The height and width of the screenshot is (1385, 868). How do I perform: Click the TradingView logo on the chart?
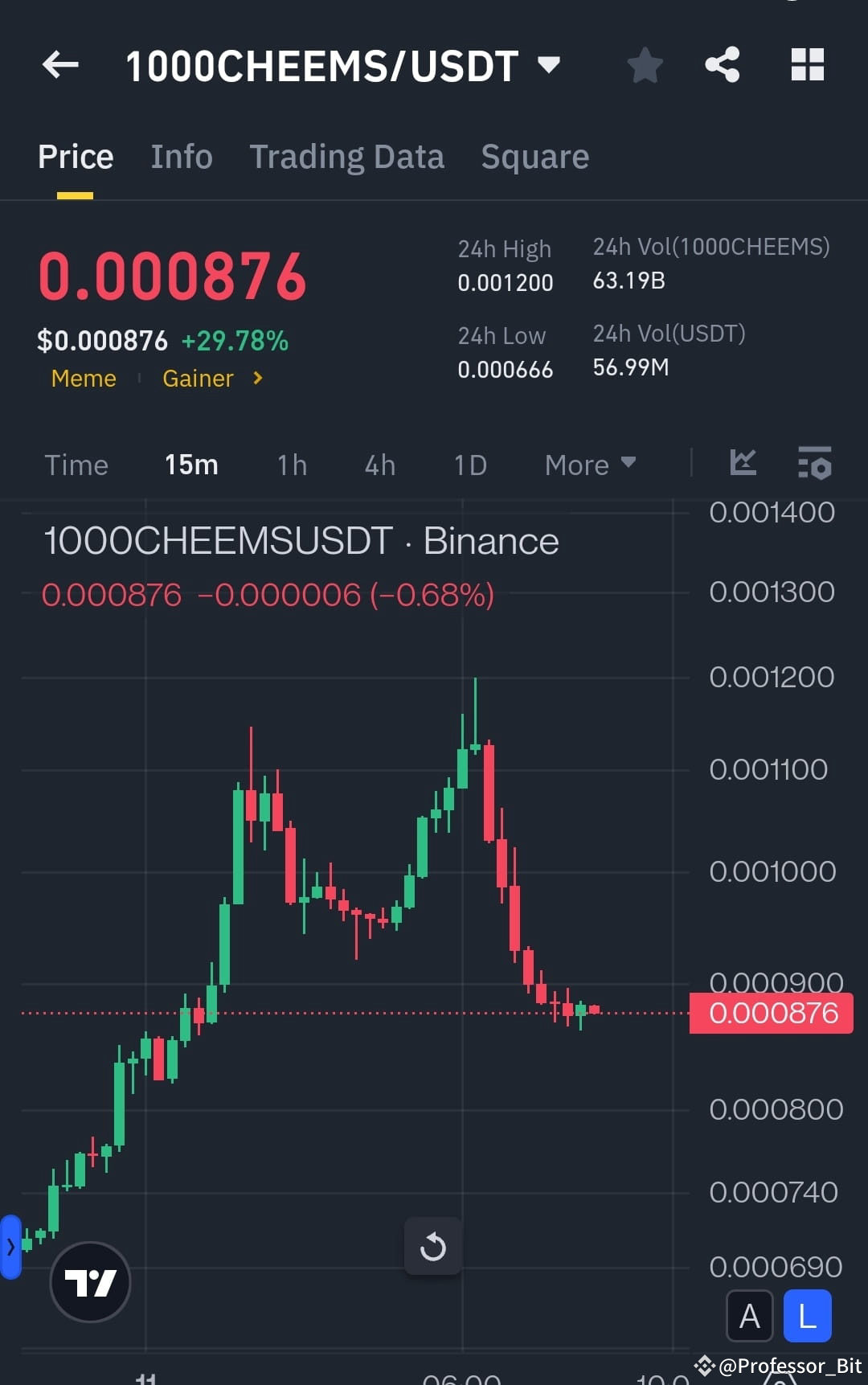pyautogui.click(x=90, y=1282)
